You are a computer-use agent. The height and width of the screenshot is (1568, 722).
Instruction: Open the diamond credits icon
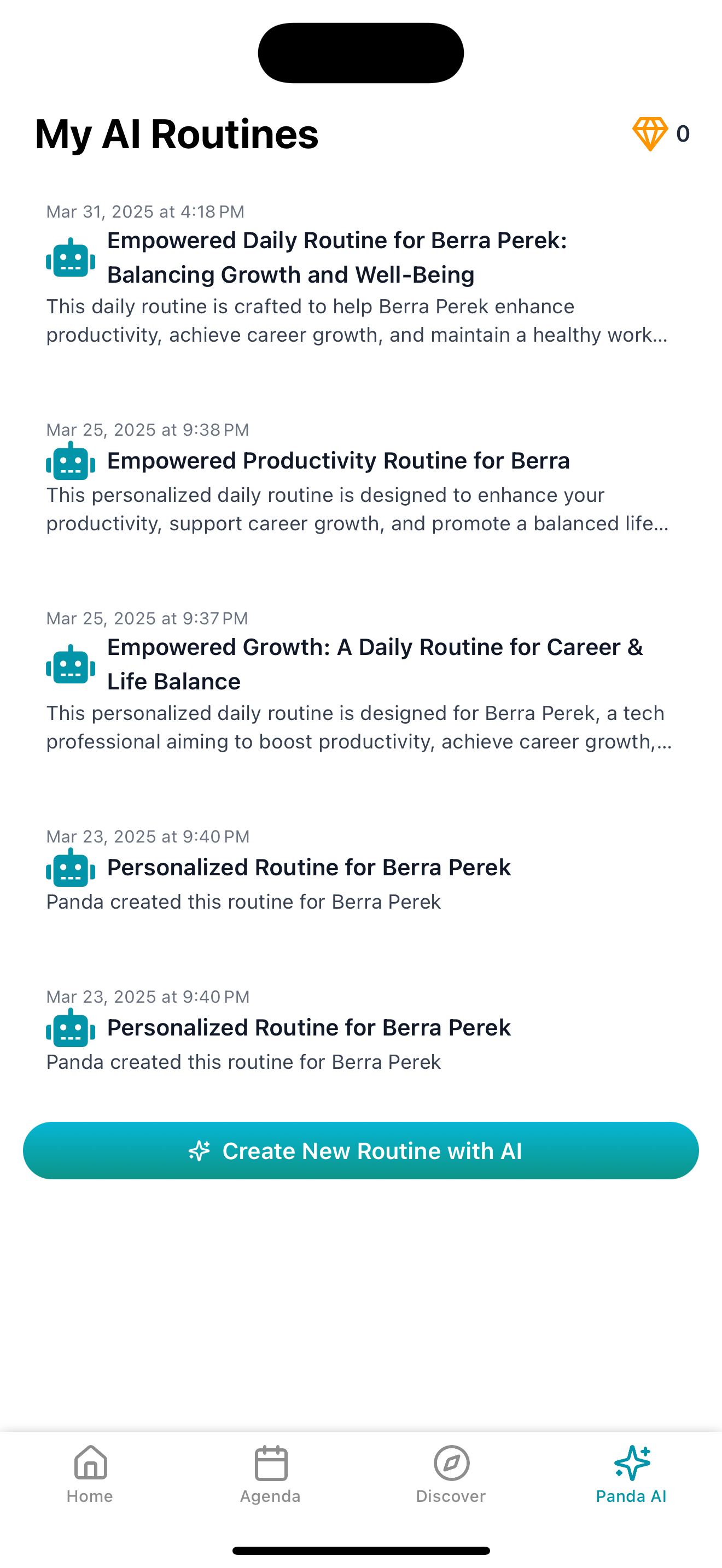[x=650, y=133]
